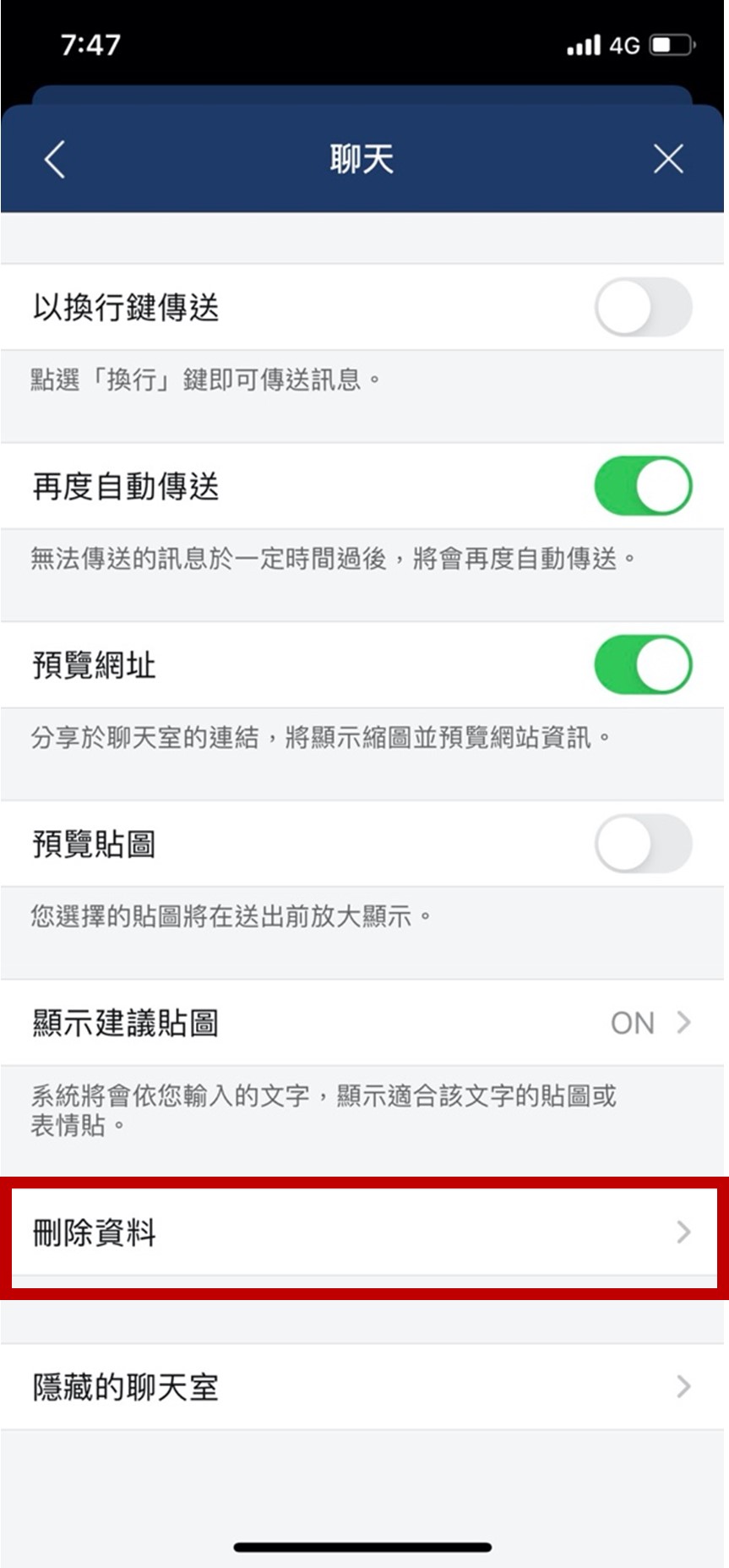Turn on 預覽貼圖
Viewport: 729px width, 1568px height.
[x=643, y=844]
